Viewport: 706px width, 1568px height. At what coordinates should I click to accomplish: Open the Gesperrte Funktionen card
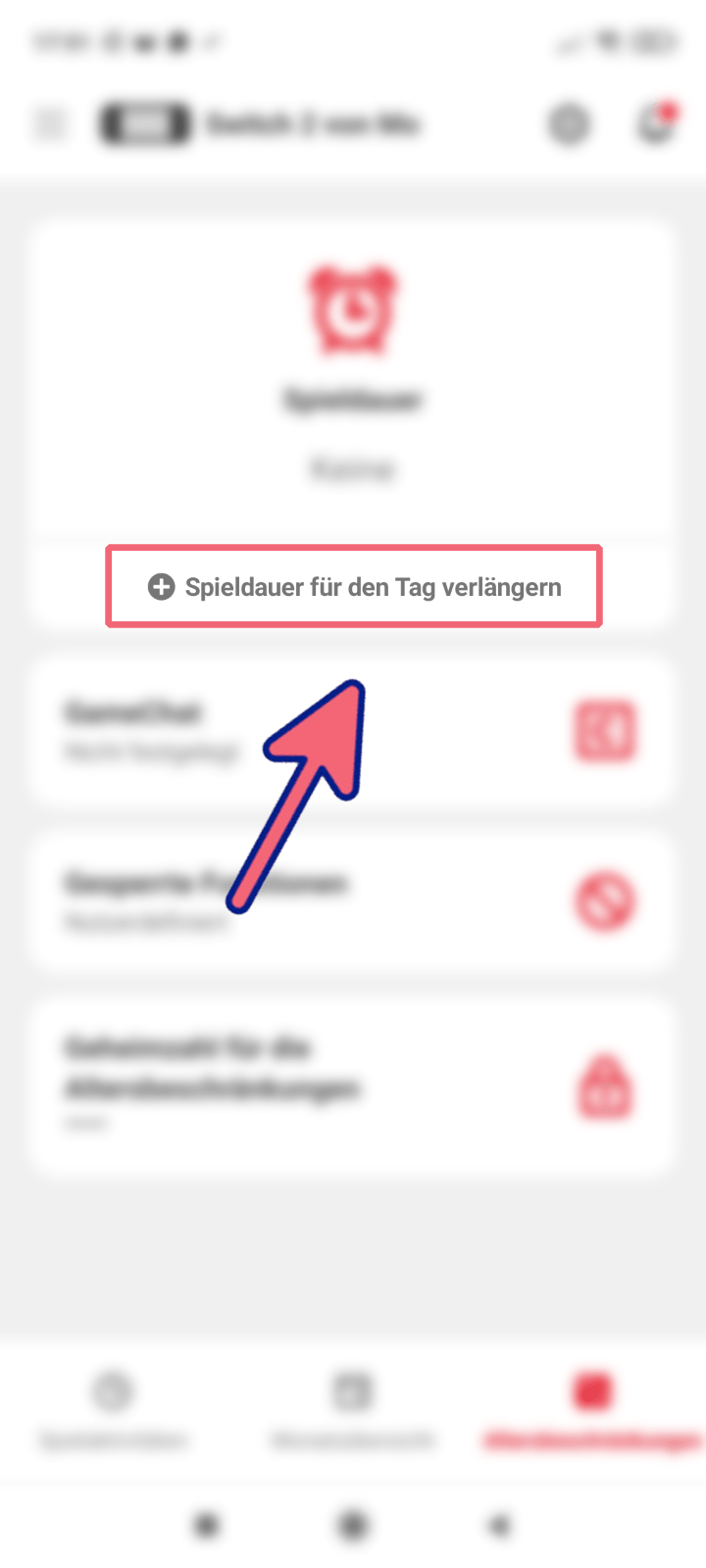coord(353,900)
